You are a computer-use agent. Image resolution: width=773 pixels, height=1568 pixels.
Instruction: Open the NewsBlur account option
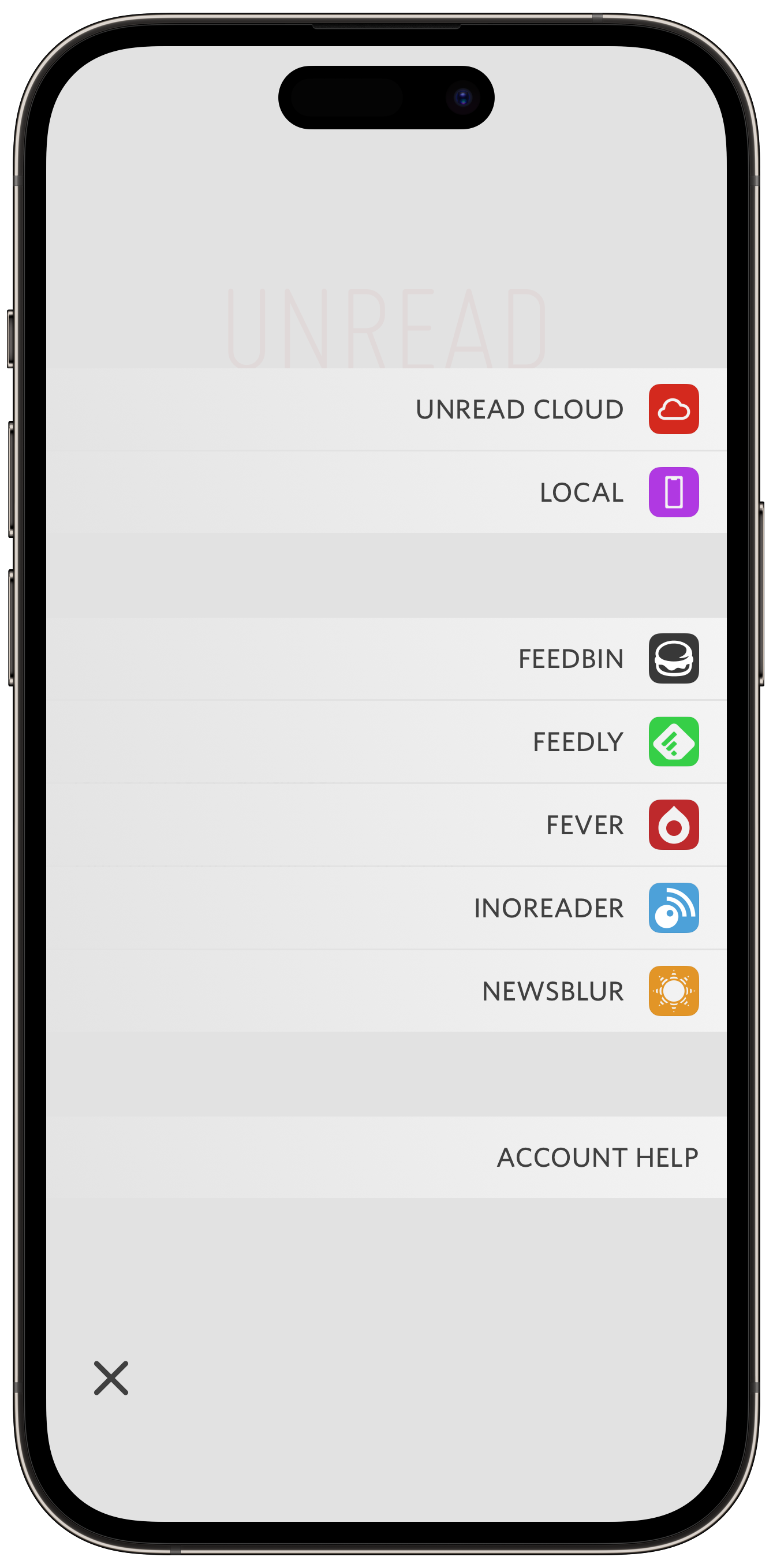click(387, 991)
